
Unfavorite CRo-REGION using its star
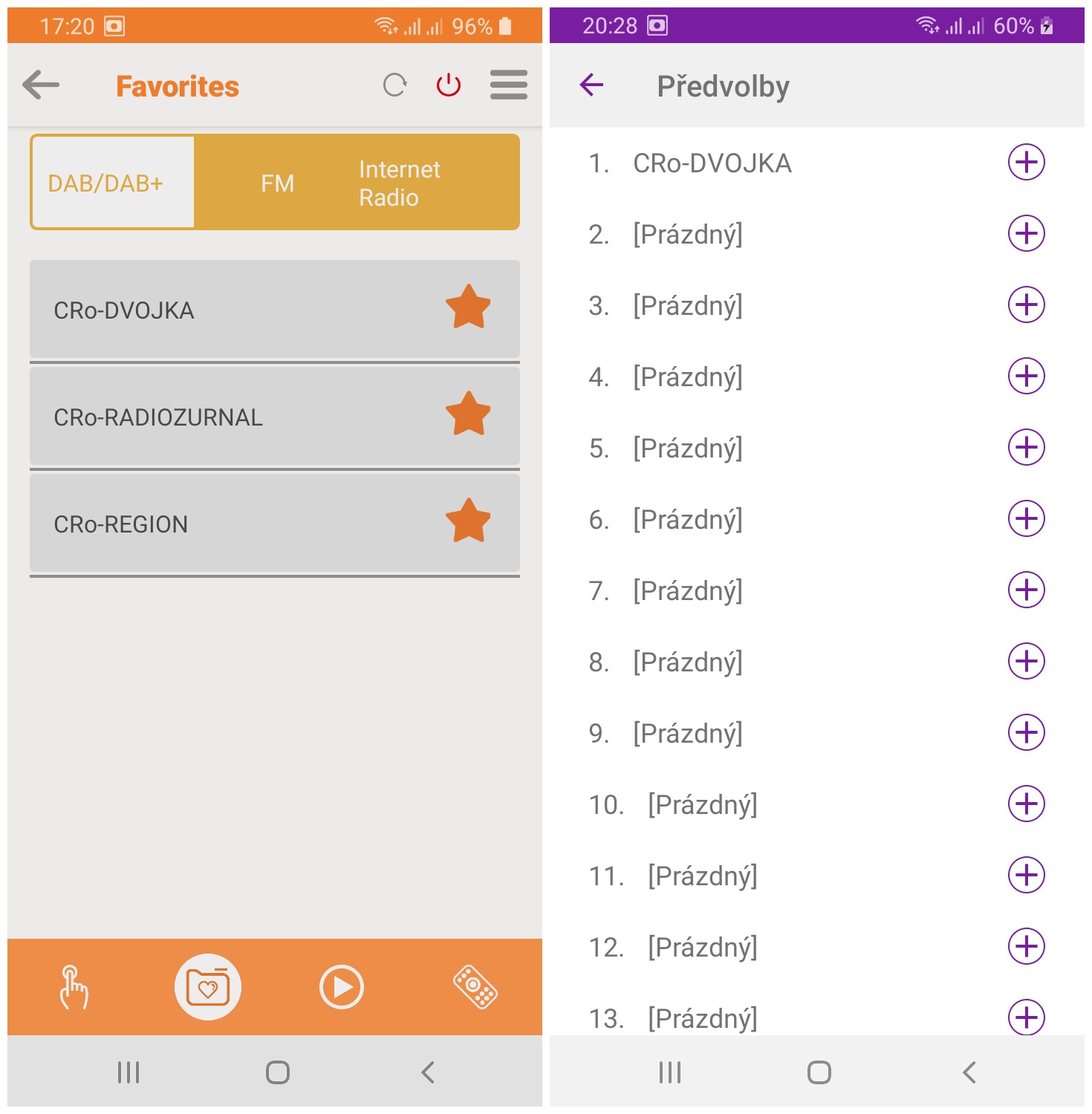tap(468, 521)
